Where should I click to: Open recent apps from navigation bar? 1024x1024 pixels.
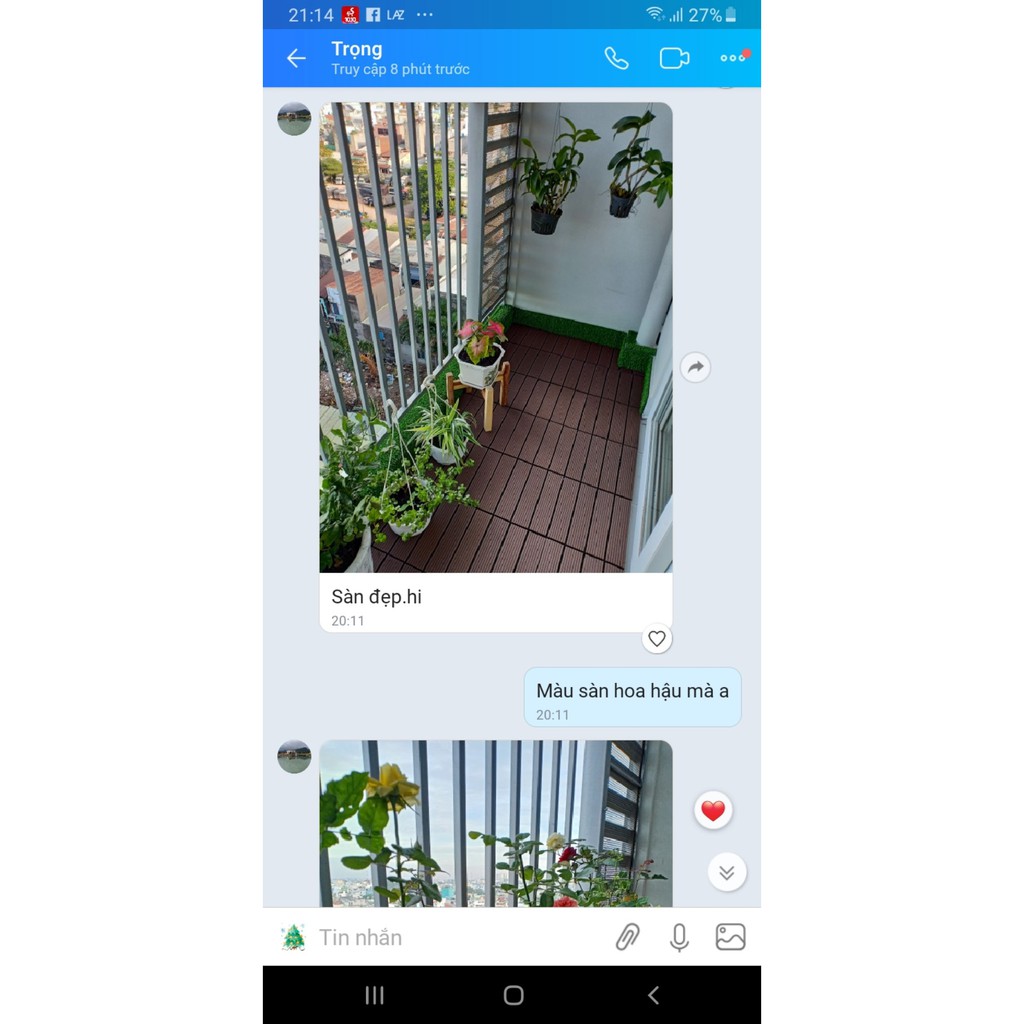click(375, 995)
